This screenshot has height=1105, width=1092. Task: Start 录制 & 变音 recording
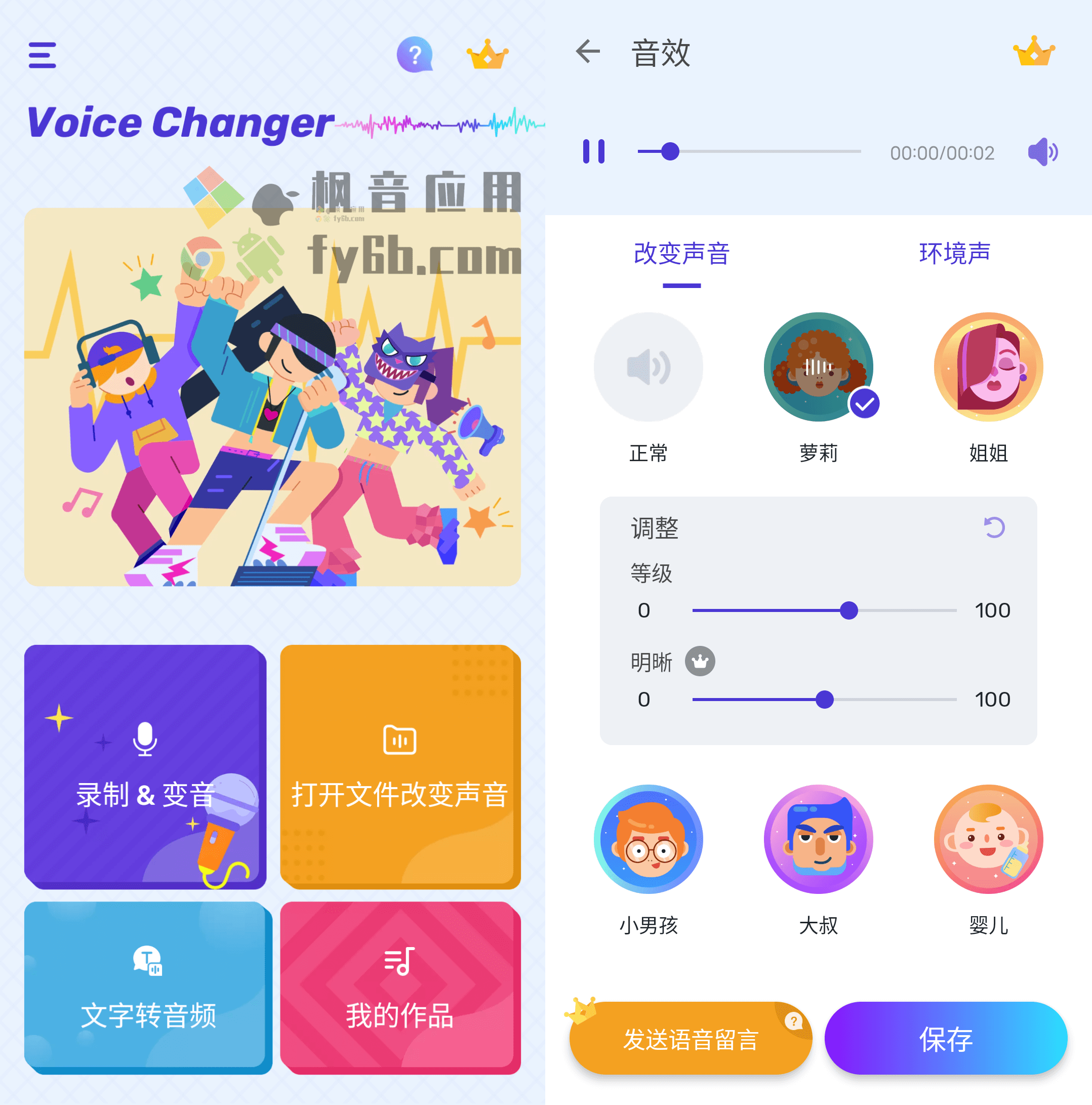pyautogui.click(x=145, y=766)
